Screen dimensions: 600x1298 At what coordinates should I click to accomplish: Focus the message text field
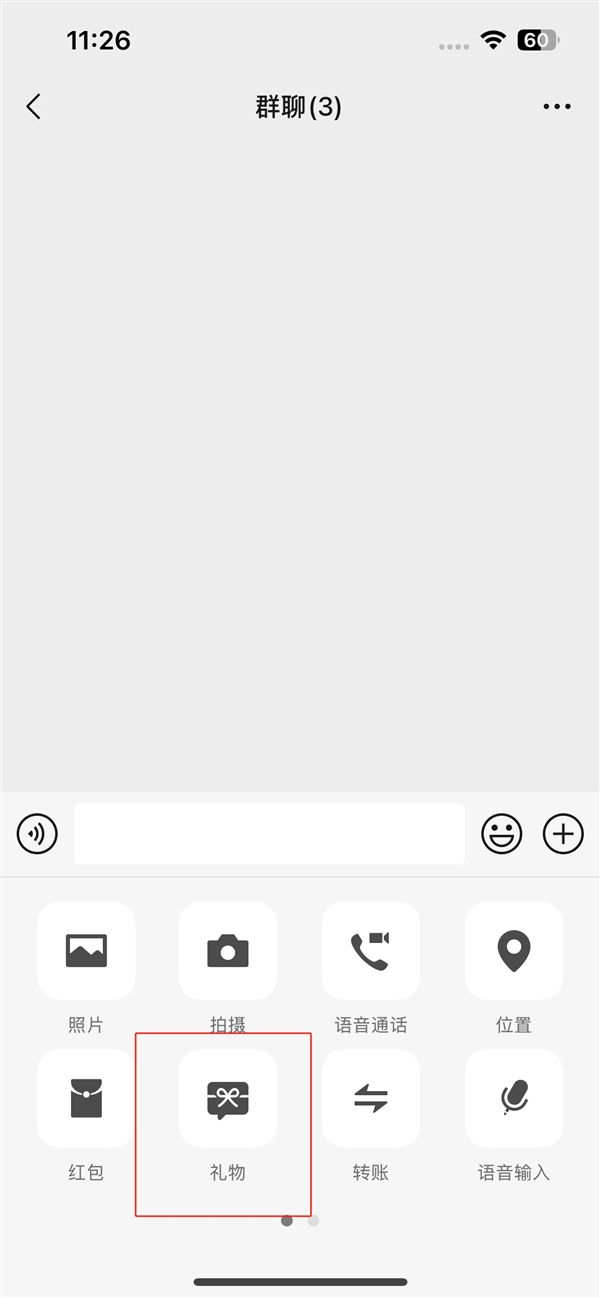coord(269,833)
